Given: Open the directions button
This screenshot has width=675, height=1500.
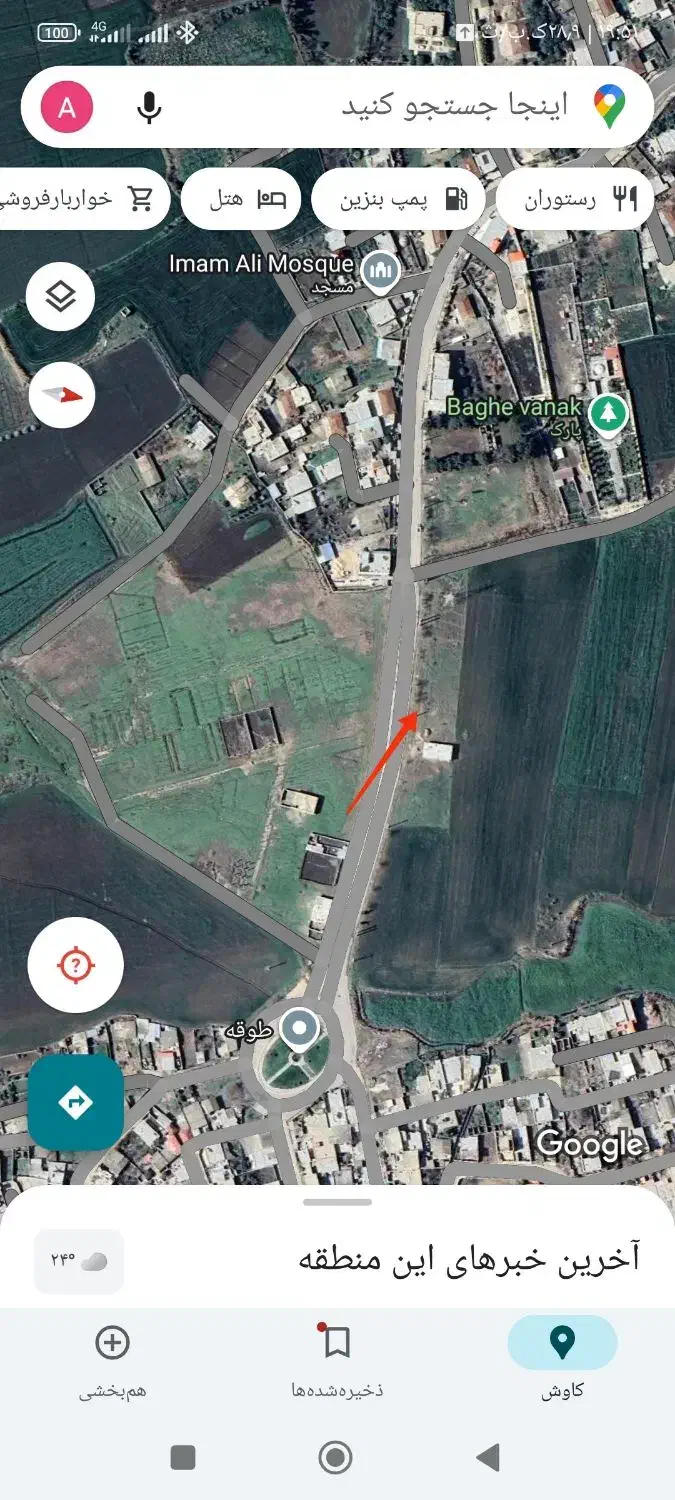Looking at the screenshot, I should [76, 1102].
